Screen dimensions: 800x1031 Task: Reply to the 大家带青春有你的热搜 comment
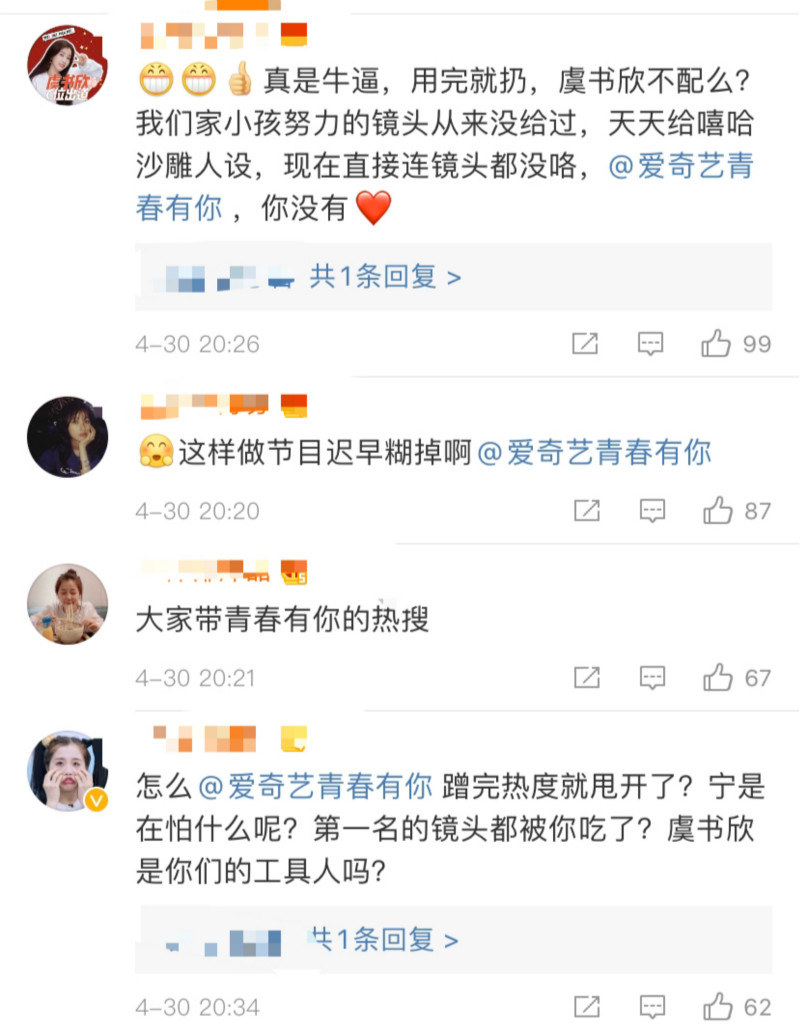652,678
